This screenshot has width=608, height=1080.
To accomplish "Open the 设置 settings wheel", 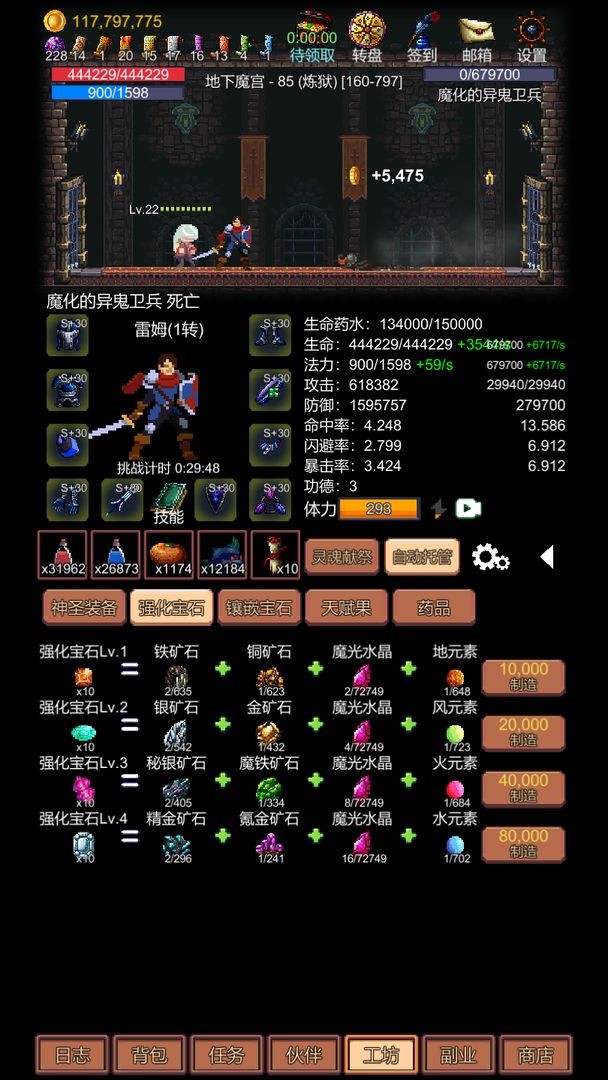I will pos(532,37).
